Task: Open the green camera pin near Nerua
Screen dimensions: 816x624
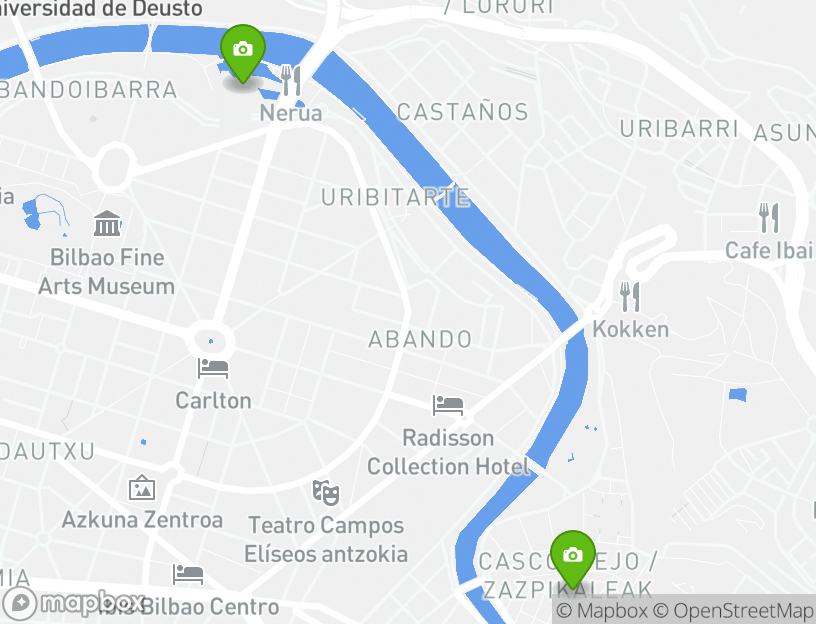Action: [x=242, y=50]
